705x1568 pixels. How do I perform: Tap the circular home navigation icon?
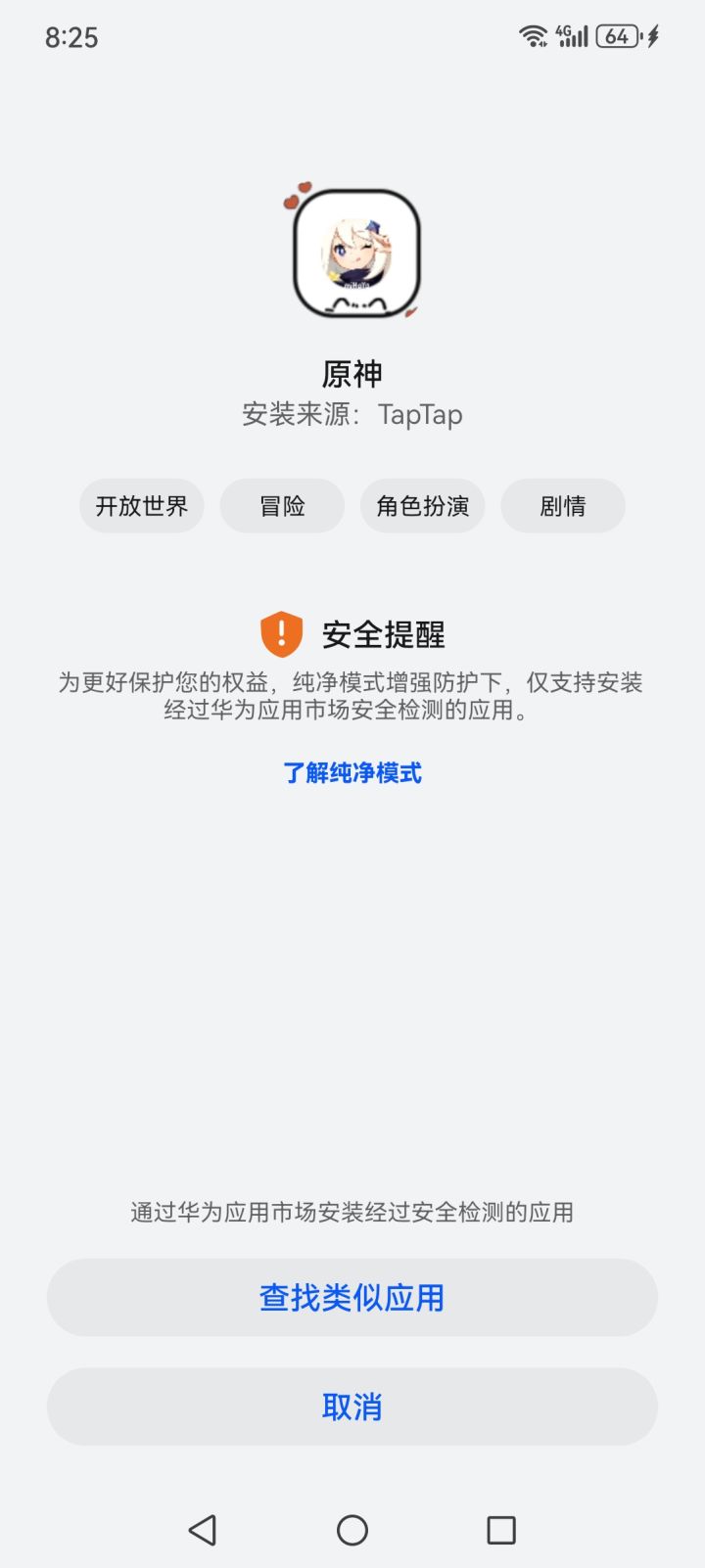[352, 1529]
